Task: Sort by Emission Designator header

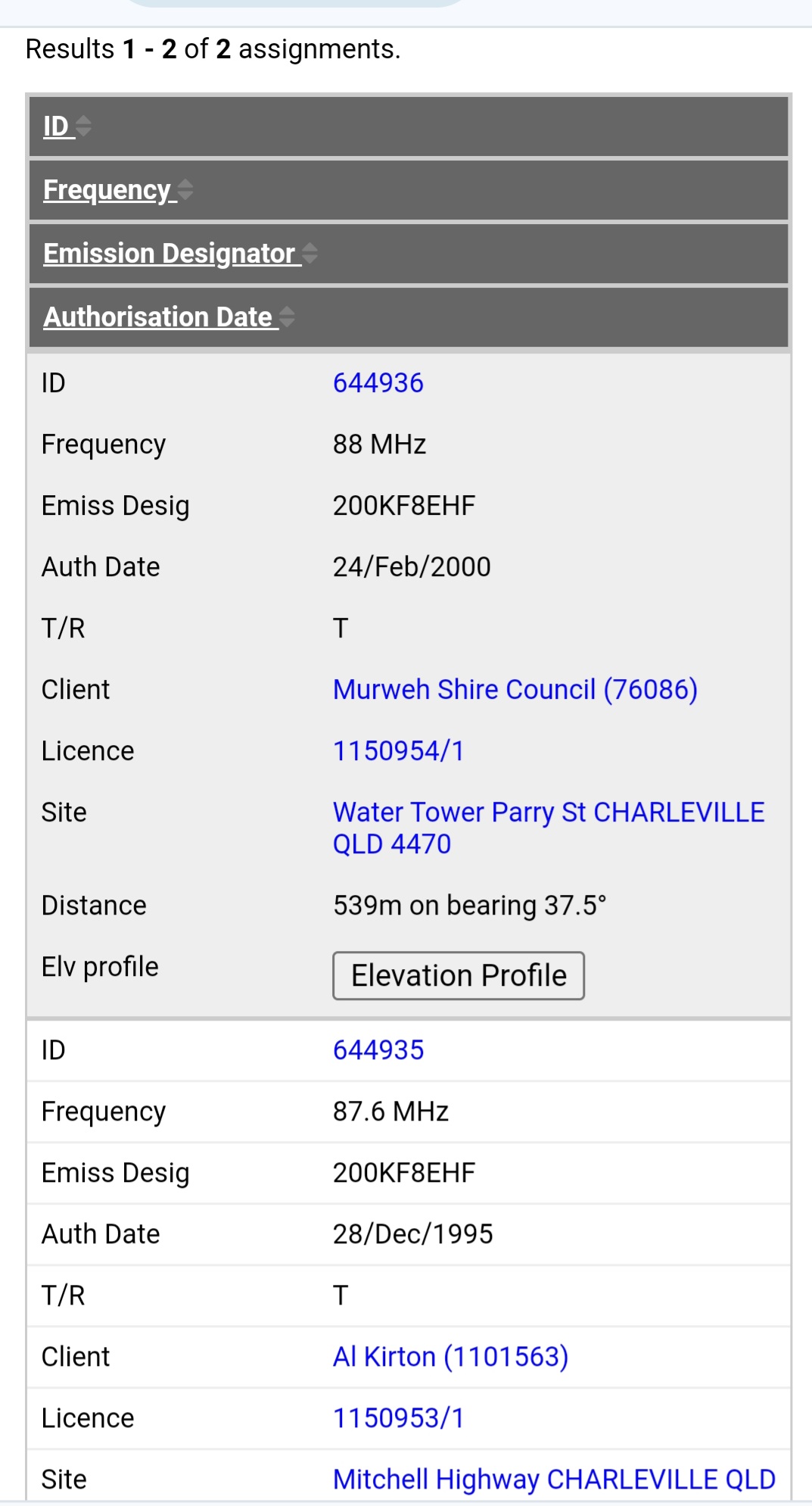Action: point(170,254)
